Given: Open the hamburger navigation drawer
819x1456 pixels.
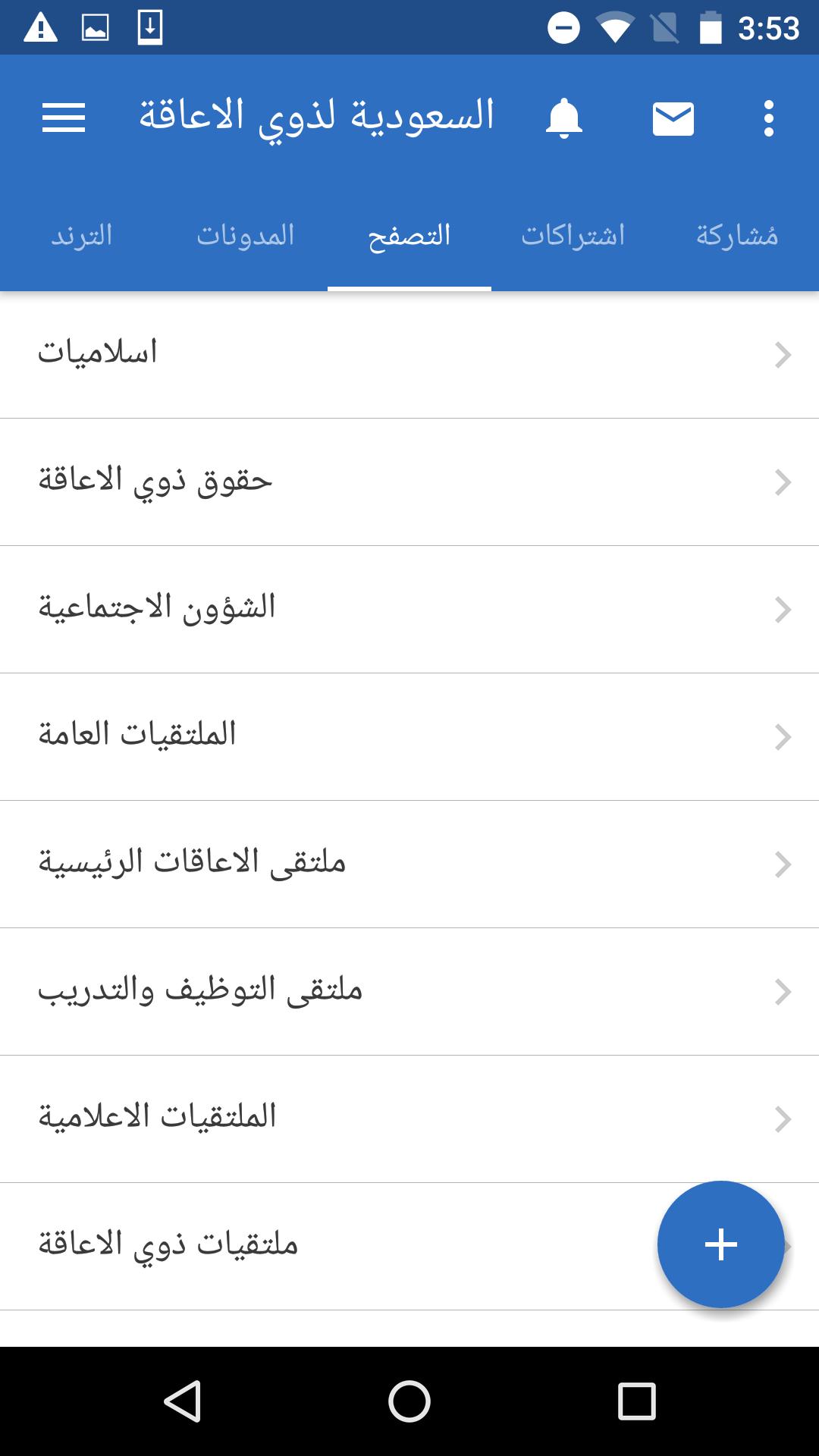Looking at the screenshot, I should (x=64, y=118).
